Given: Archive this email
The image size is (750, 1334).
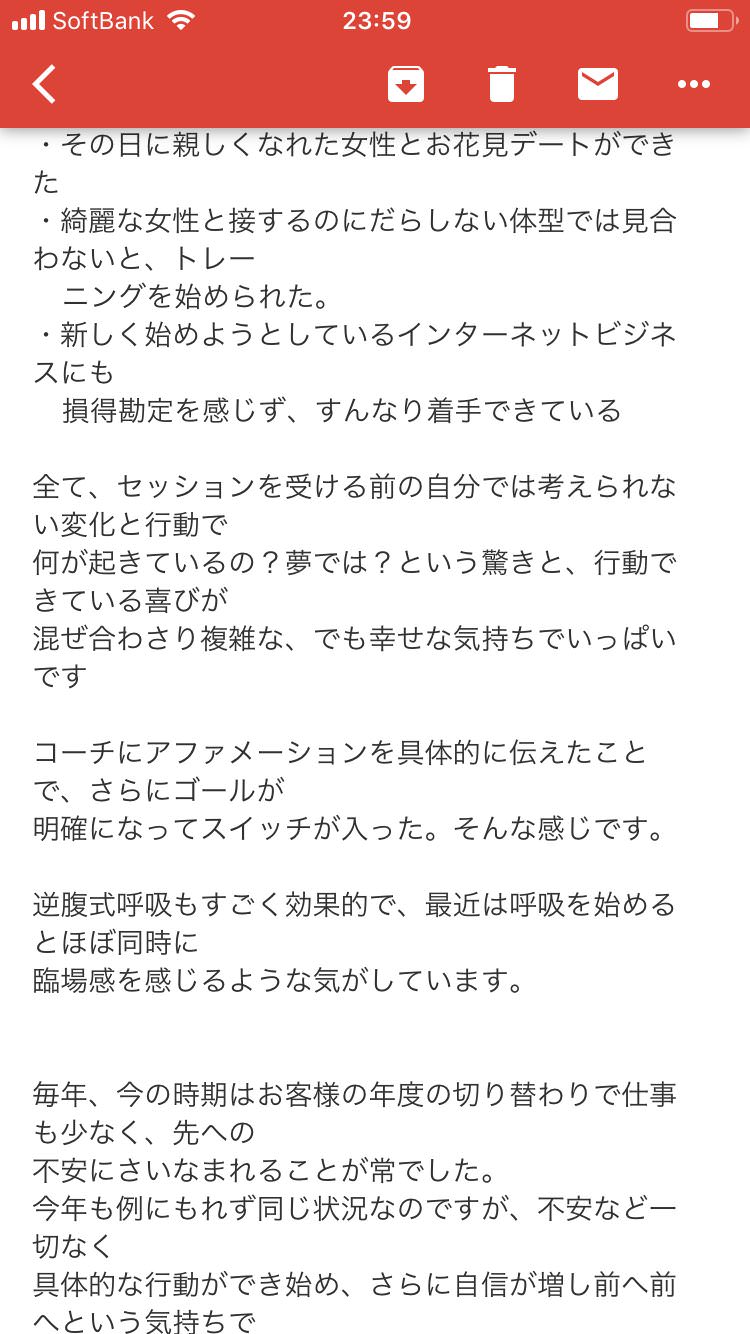Looking at the screenshot, I should (x=406, y=85).
